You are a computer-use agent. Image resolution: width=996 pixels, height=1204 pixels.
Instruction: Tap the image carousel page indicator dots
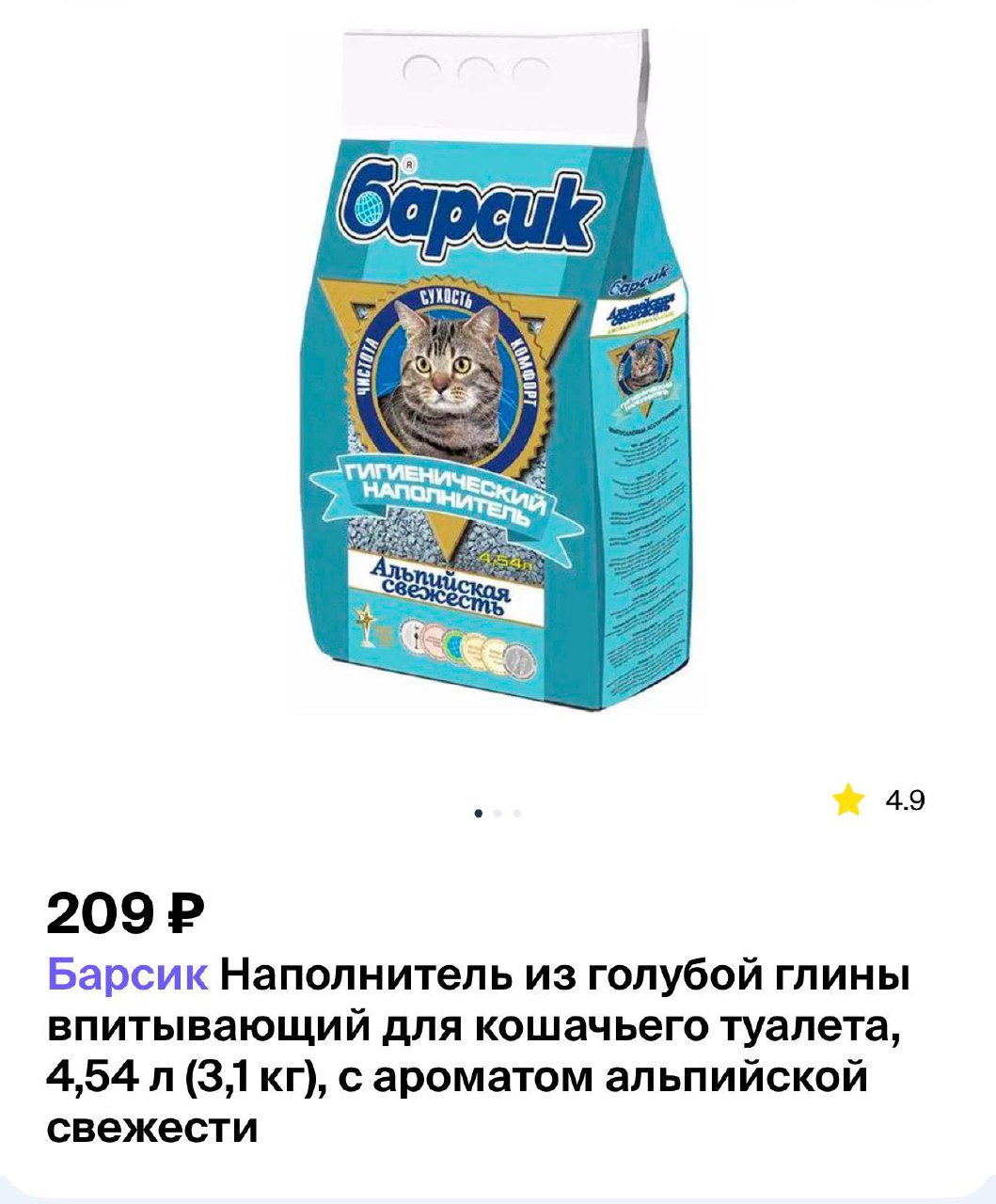[x=498, y=813]
